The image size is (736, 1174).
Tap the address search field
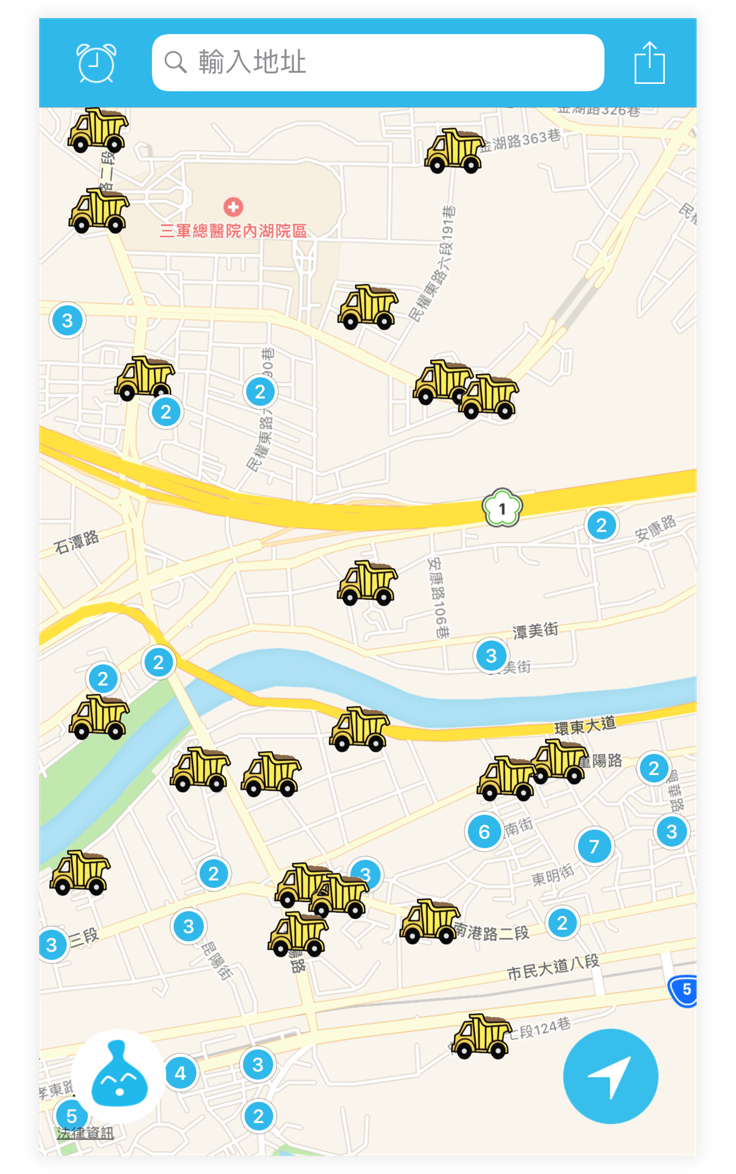click(x=378, y=63)
